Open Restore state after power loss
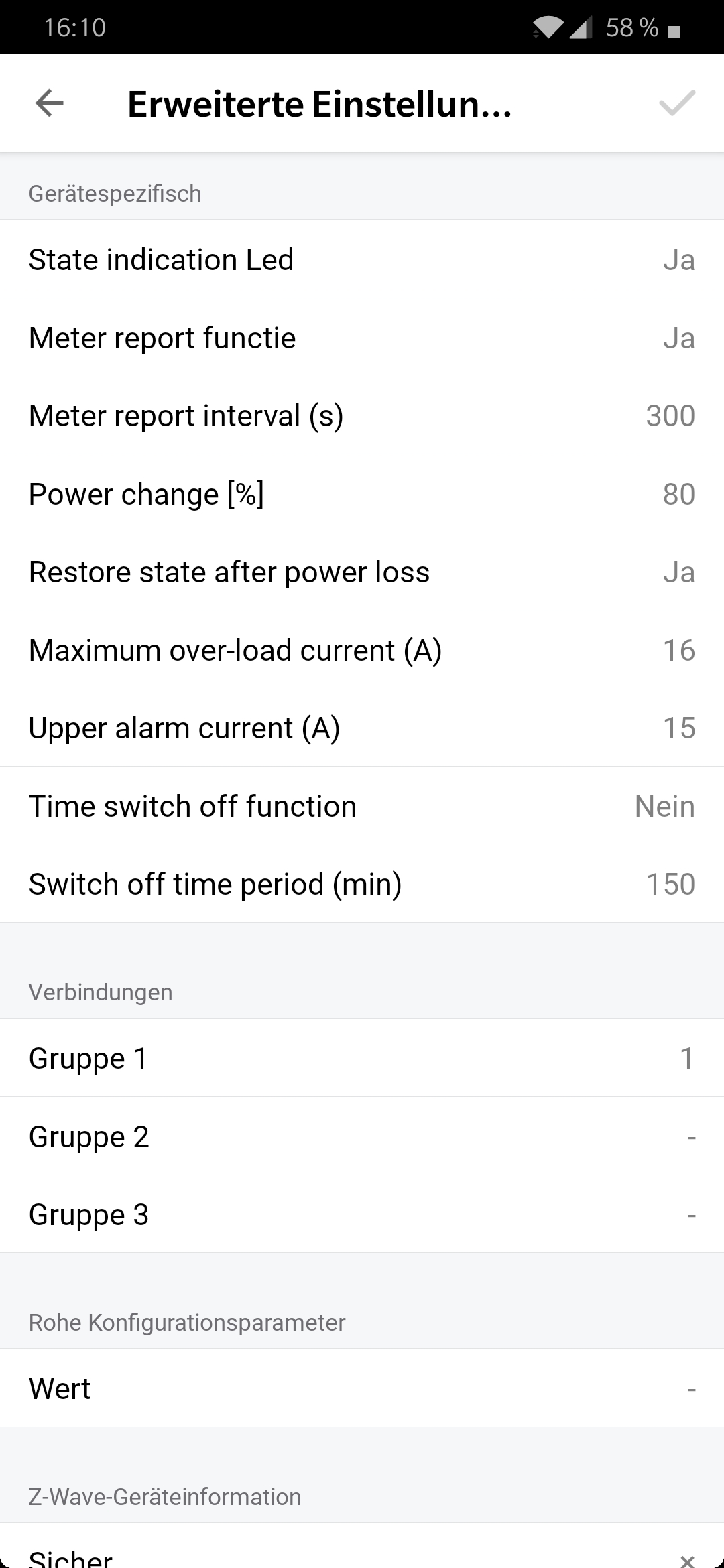Image resolution: width=724 pixels, height=1568 pixels. click(x=362, y=572)
